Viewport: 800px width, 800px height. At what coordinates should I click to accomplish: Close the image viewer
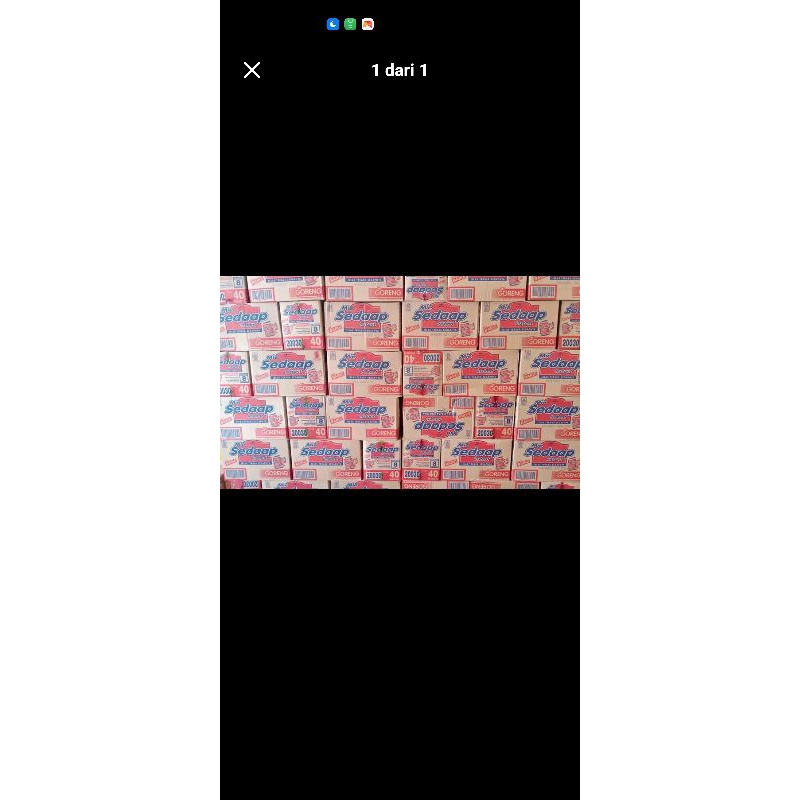pyautogui.click(x=252, y=70)
